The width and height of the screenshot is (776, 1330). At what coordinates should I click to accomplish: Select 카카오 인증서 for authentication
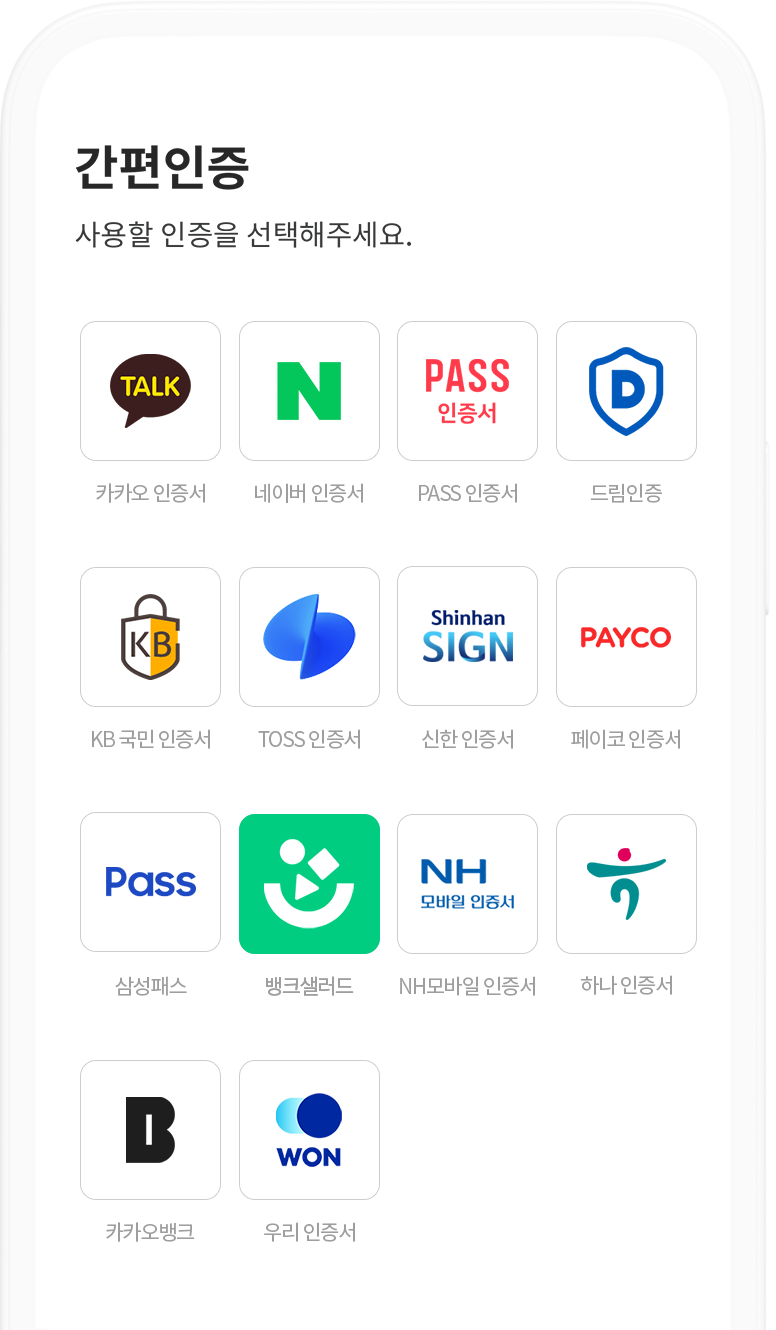pos(150,391)
